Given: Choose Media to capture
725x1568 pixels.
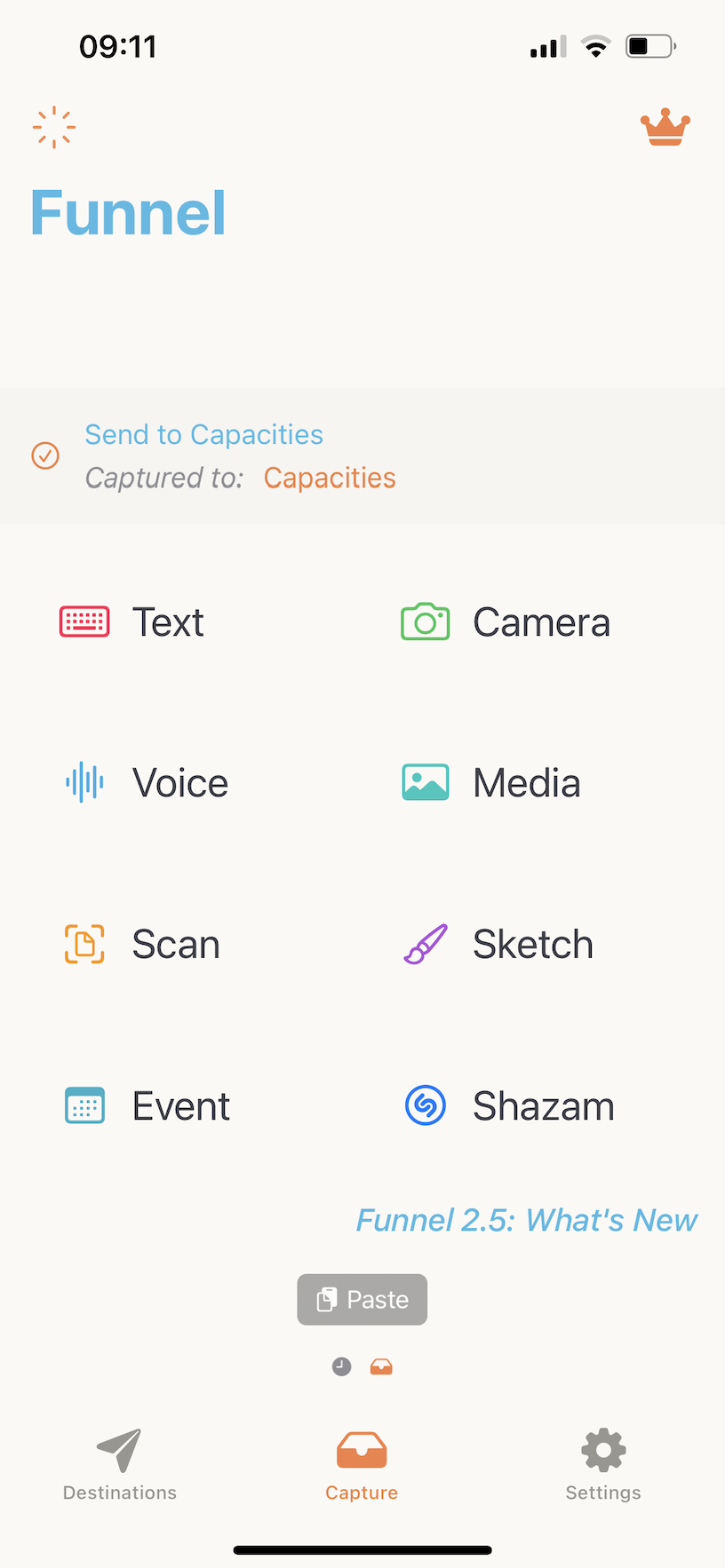Looking at the screenshot, I should (491, 783).
